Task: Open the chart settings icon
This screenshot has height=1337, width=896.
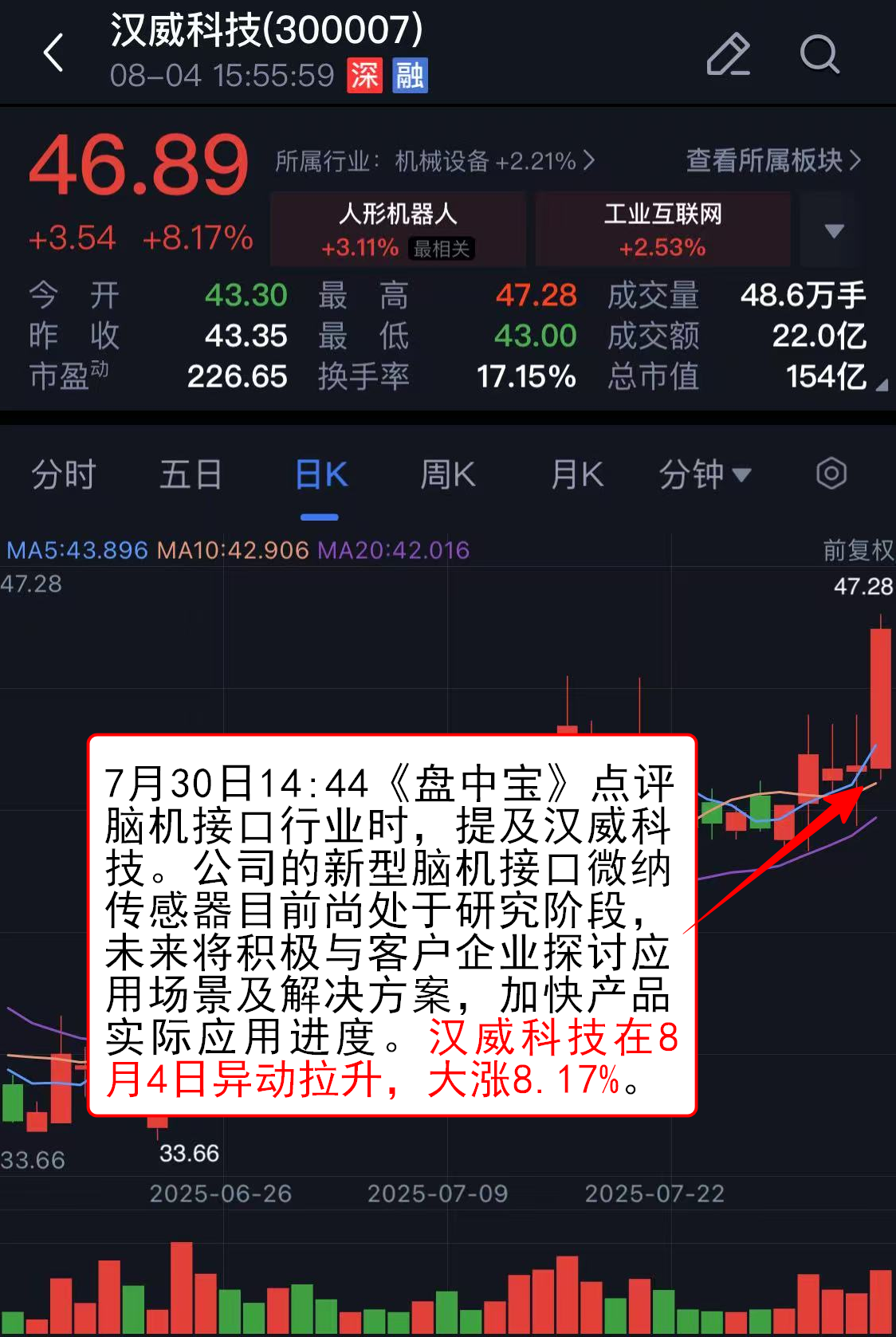Action: 831,474
